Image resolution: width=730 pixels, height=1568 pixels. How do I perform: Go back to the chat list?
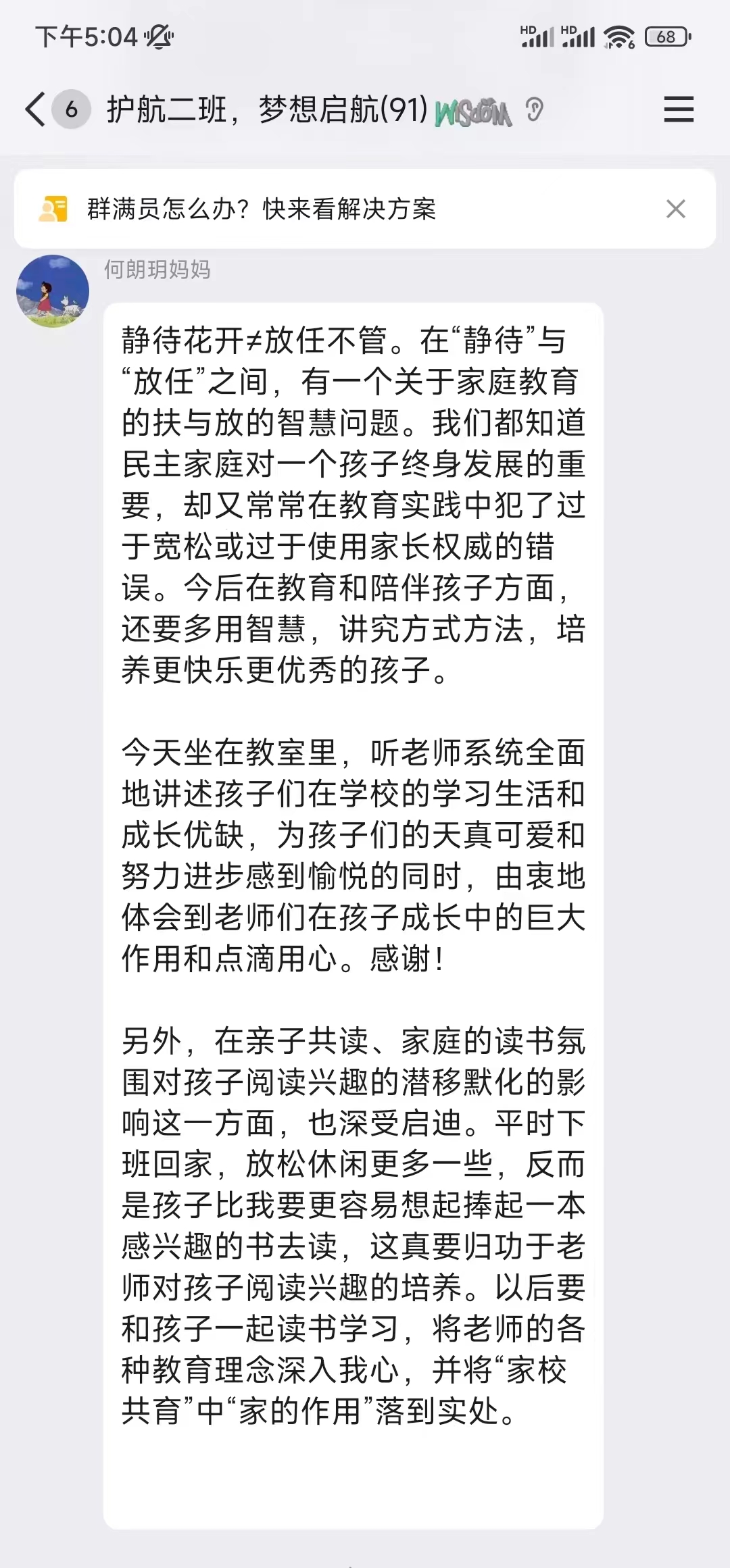coord(36,109)
